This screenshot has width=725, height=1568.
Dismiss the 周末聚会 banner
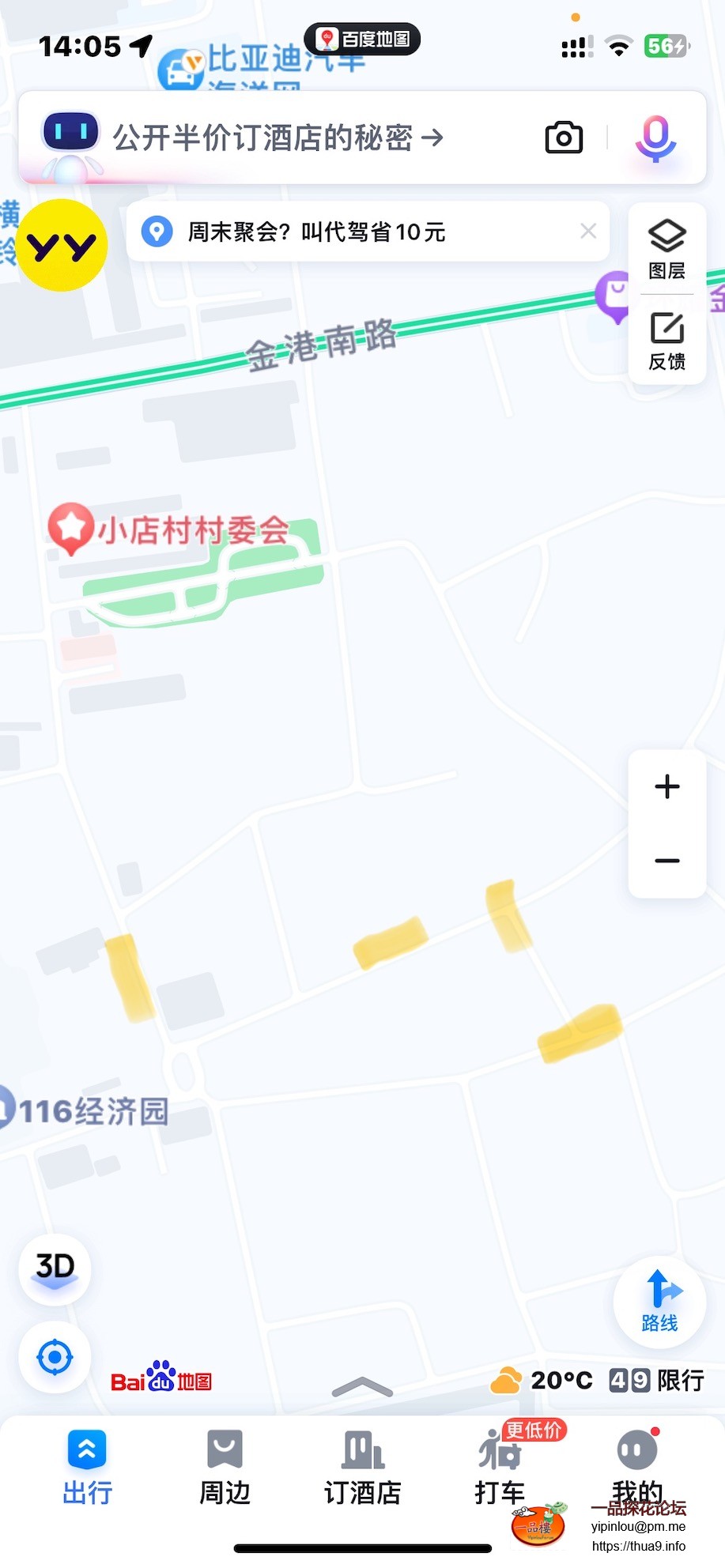[x=587, y=231]
